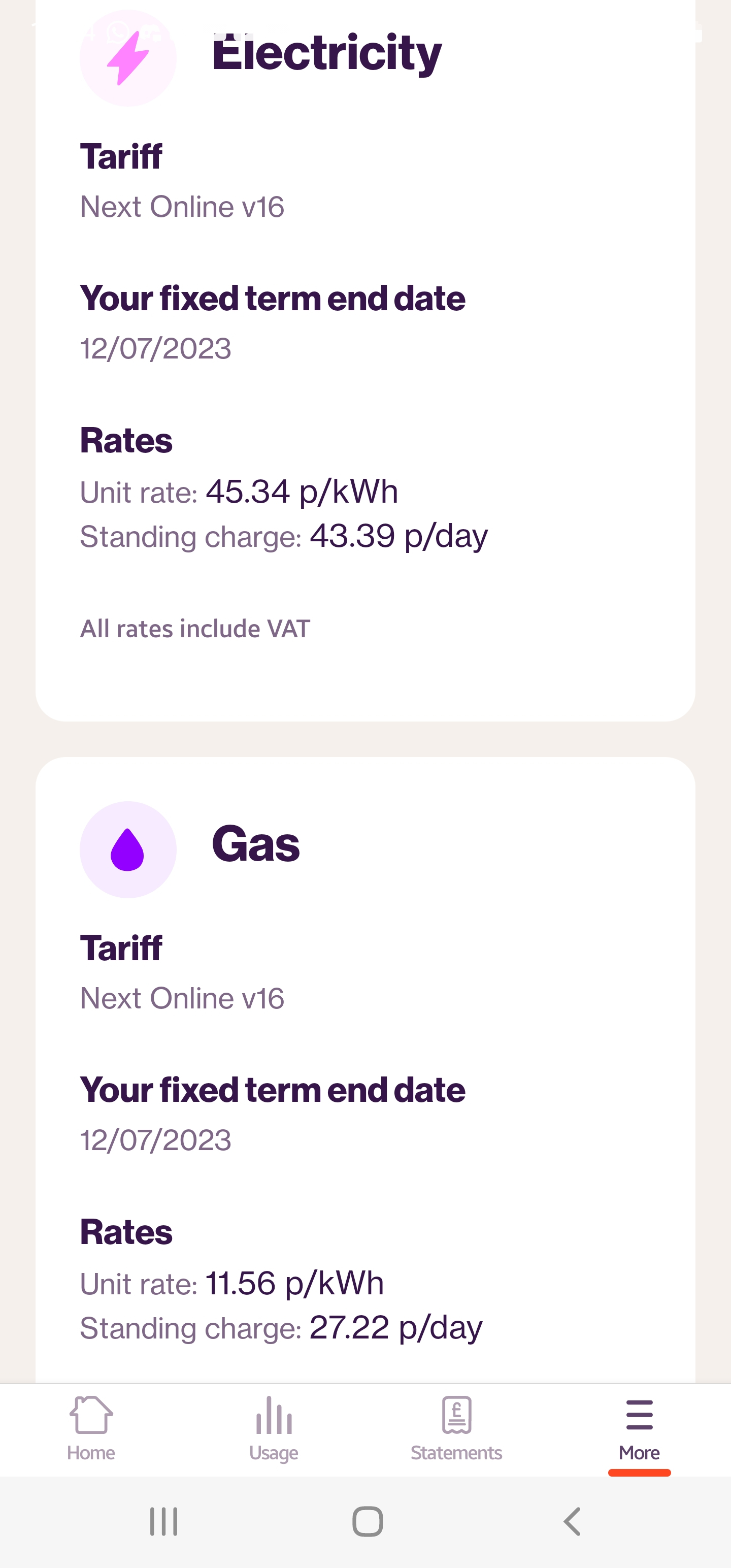
Task: Go to the Home tab
Action: tap(91, 1428)
